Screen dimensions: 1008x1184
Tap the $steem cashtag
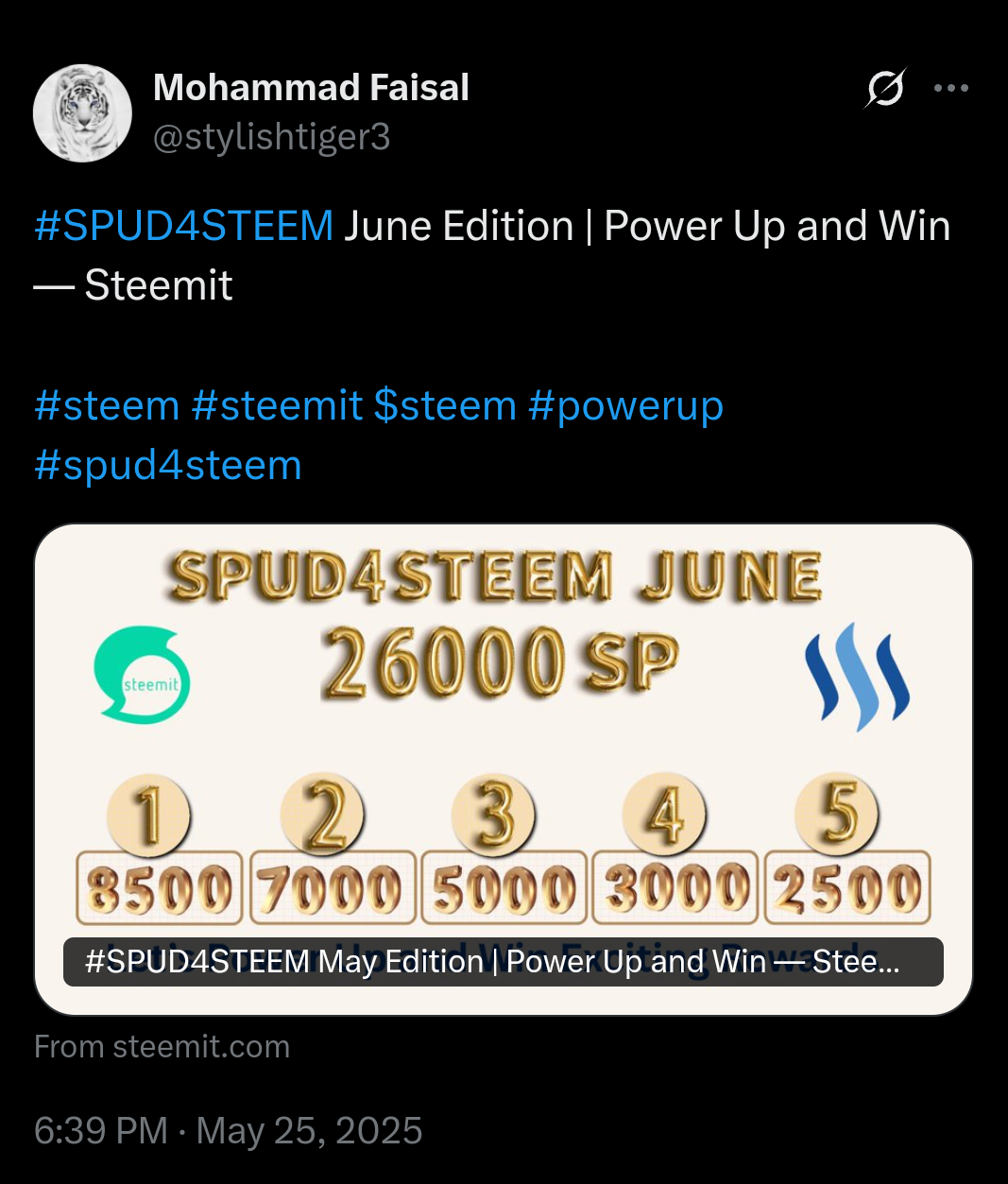(x=445, y=406)
